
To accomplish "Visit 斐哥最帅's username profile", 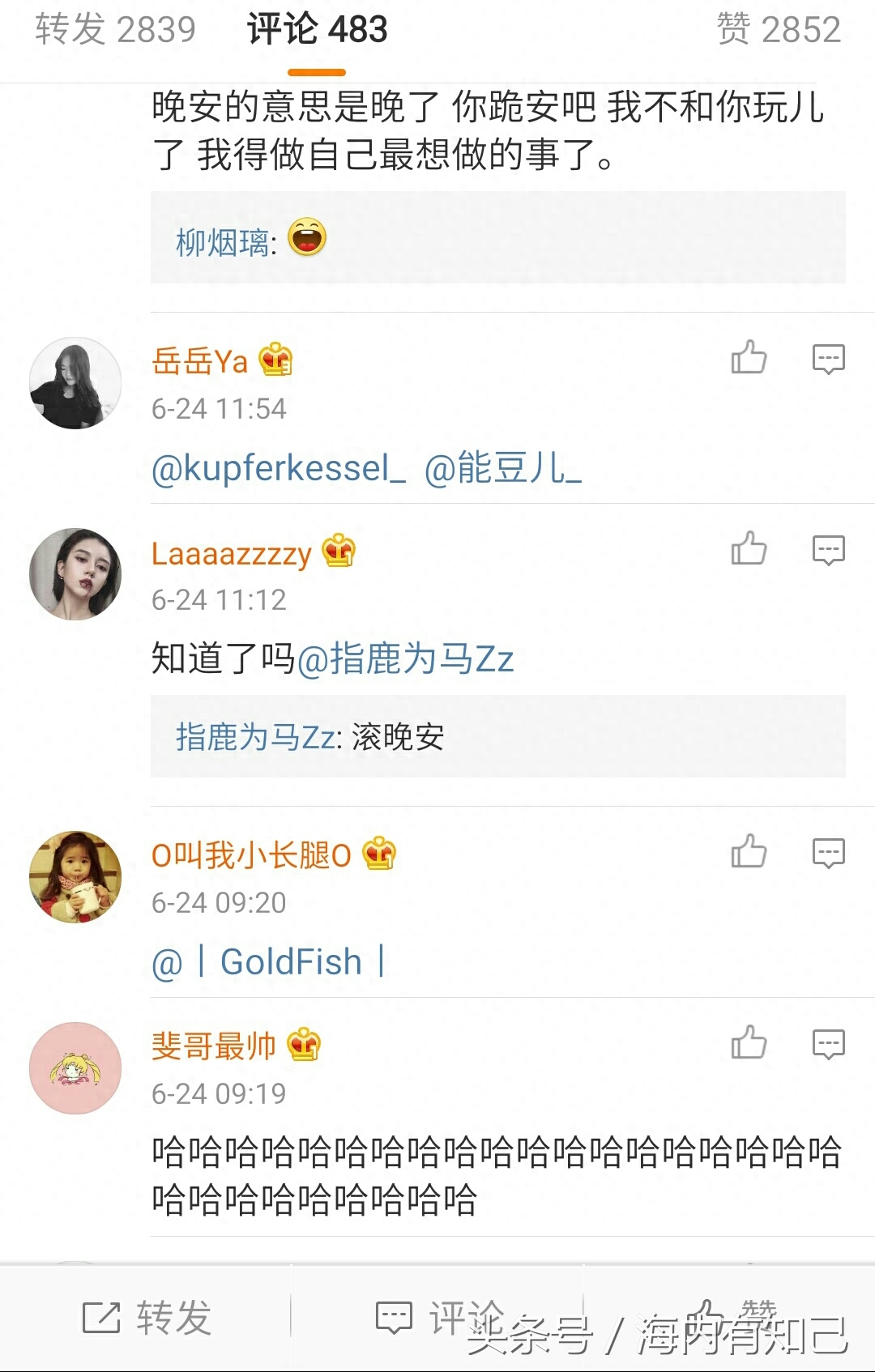I will tap(214, 1046).
